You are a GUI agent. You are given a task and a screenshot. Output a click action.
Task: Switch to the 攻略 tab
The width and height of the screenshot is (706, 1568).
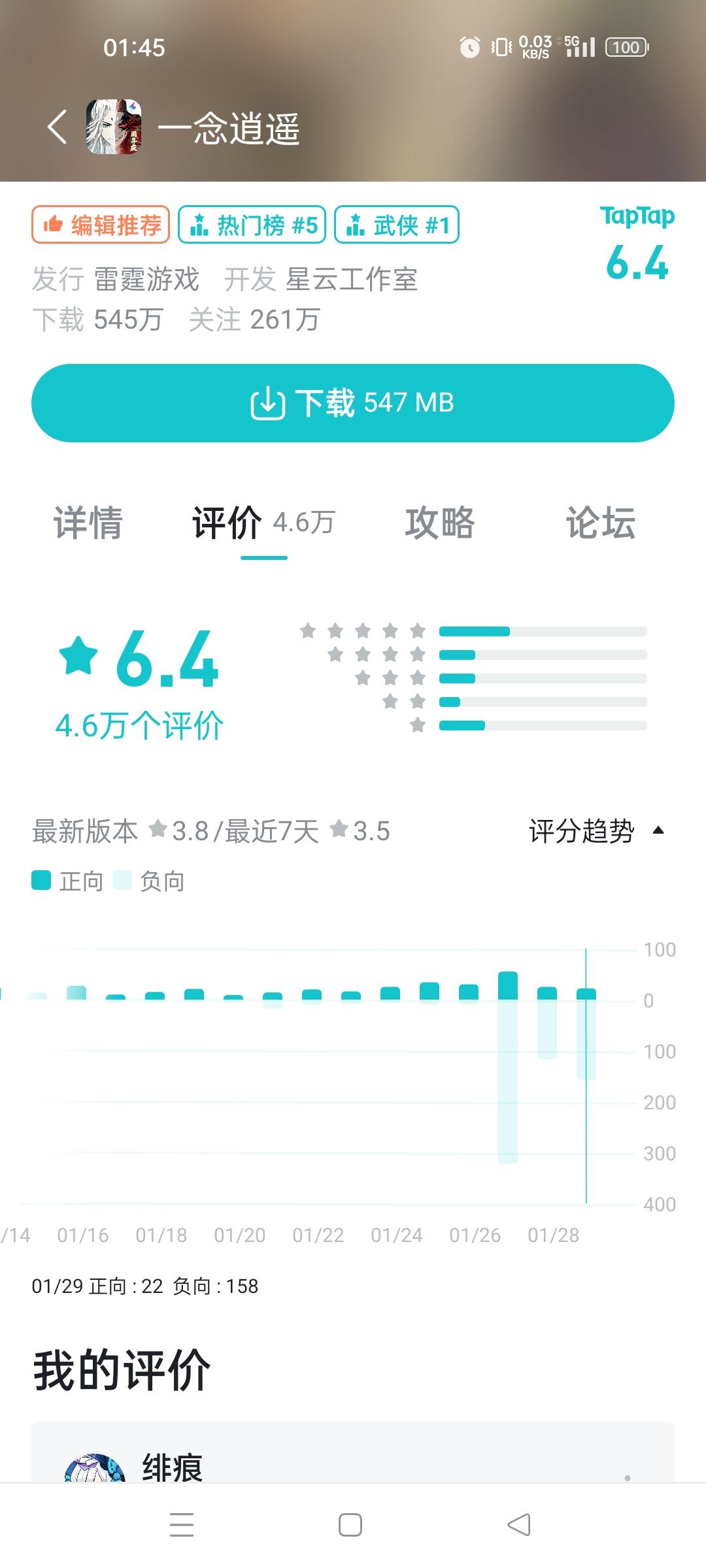[441, 523]
